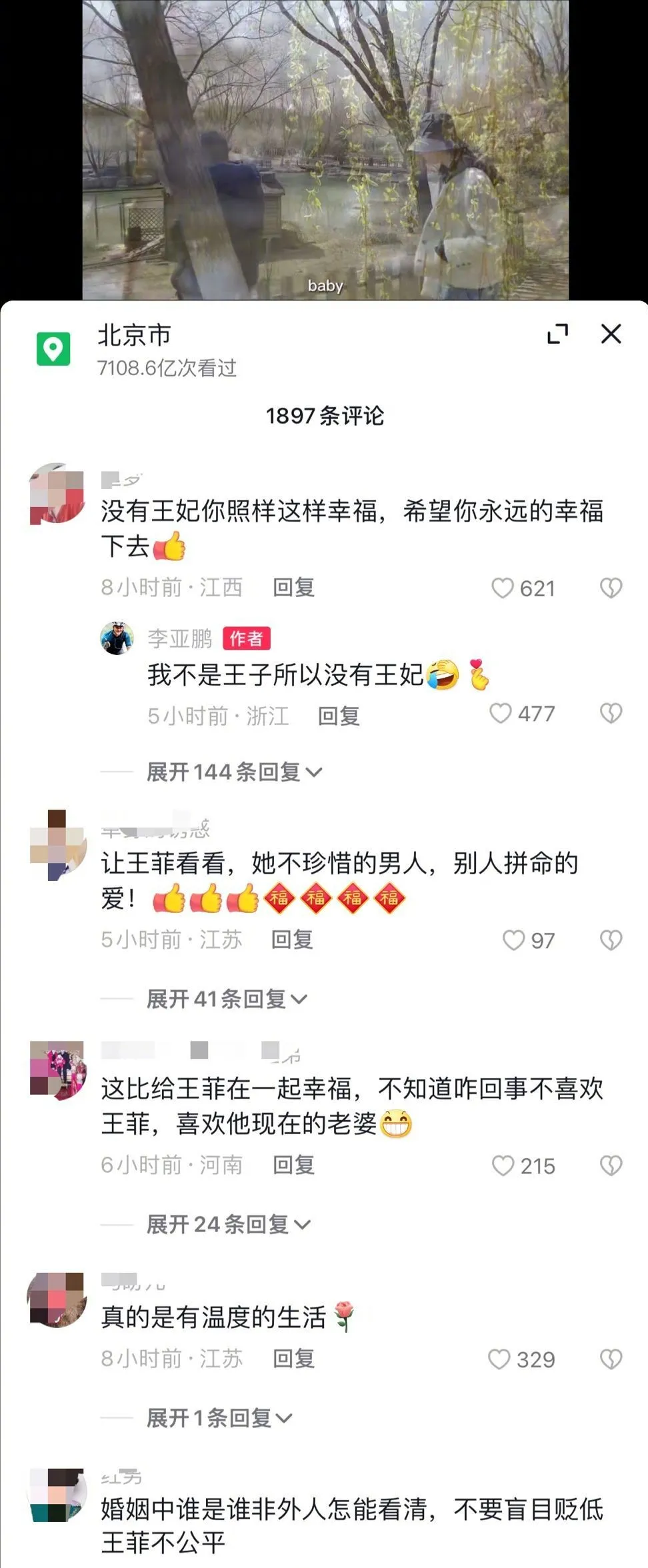Like the comment with 97 likes
The width and height of the screenshot is (648, 1568).
[513, 940]
